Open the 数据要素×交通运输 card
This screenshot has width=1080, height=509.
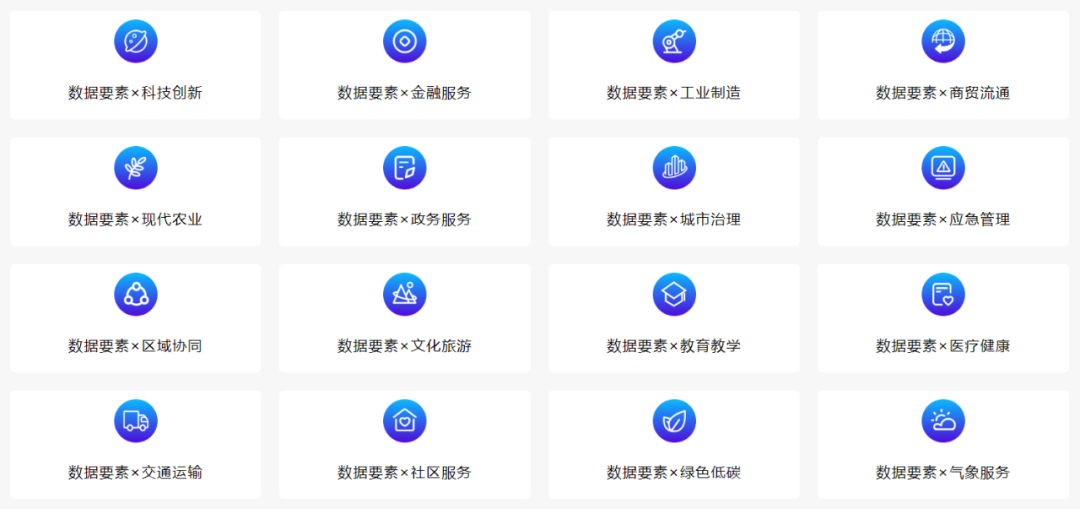click(x=135, y=445)
